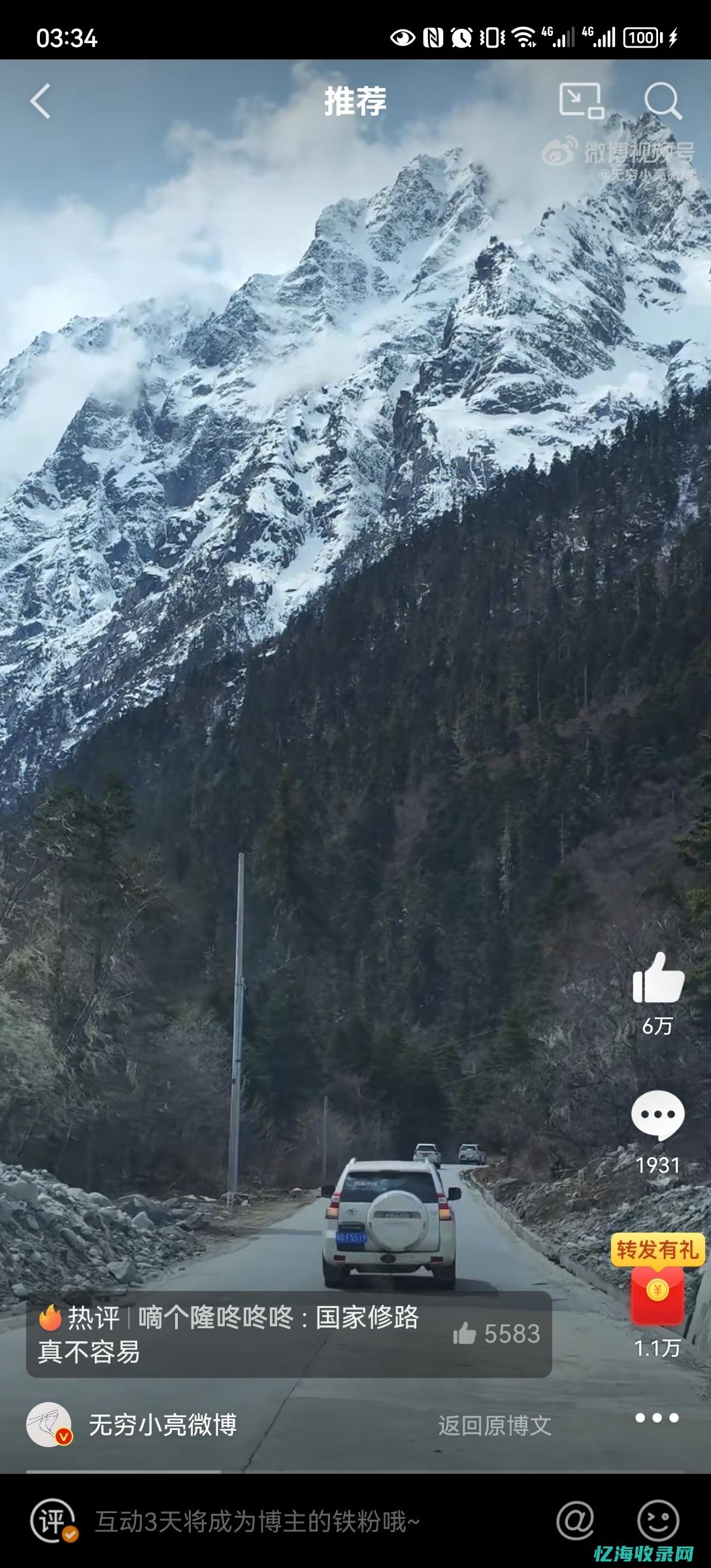The image size is (711, 1568).
Task: Tap 返回原博文 to view original post
Action: click(x=493, y=1427)
